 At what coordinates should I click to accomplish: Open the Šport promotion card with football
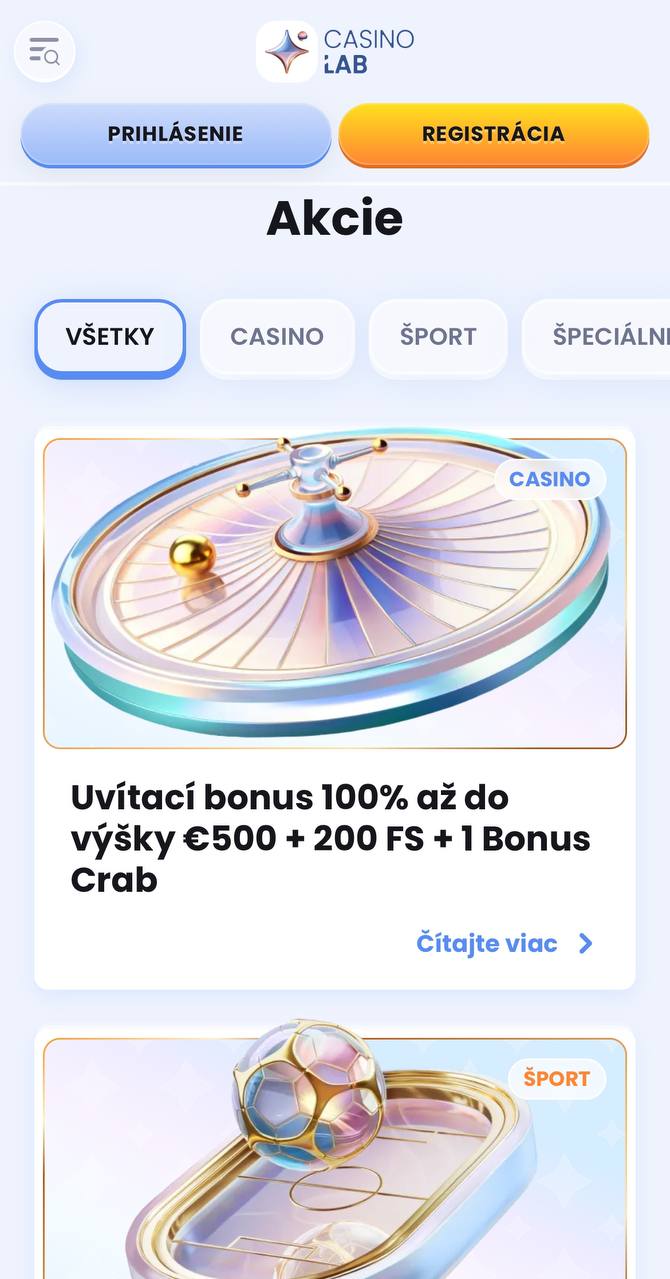[x=335, y=1160]
